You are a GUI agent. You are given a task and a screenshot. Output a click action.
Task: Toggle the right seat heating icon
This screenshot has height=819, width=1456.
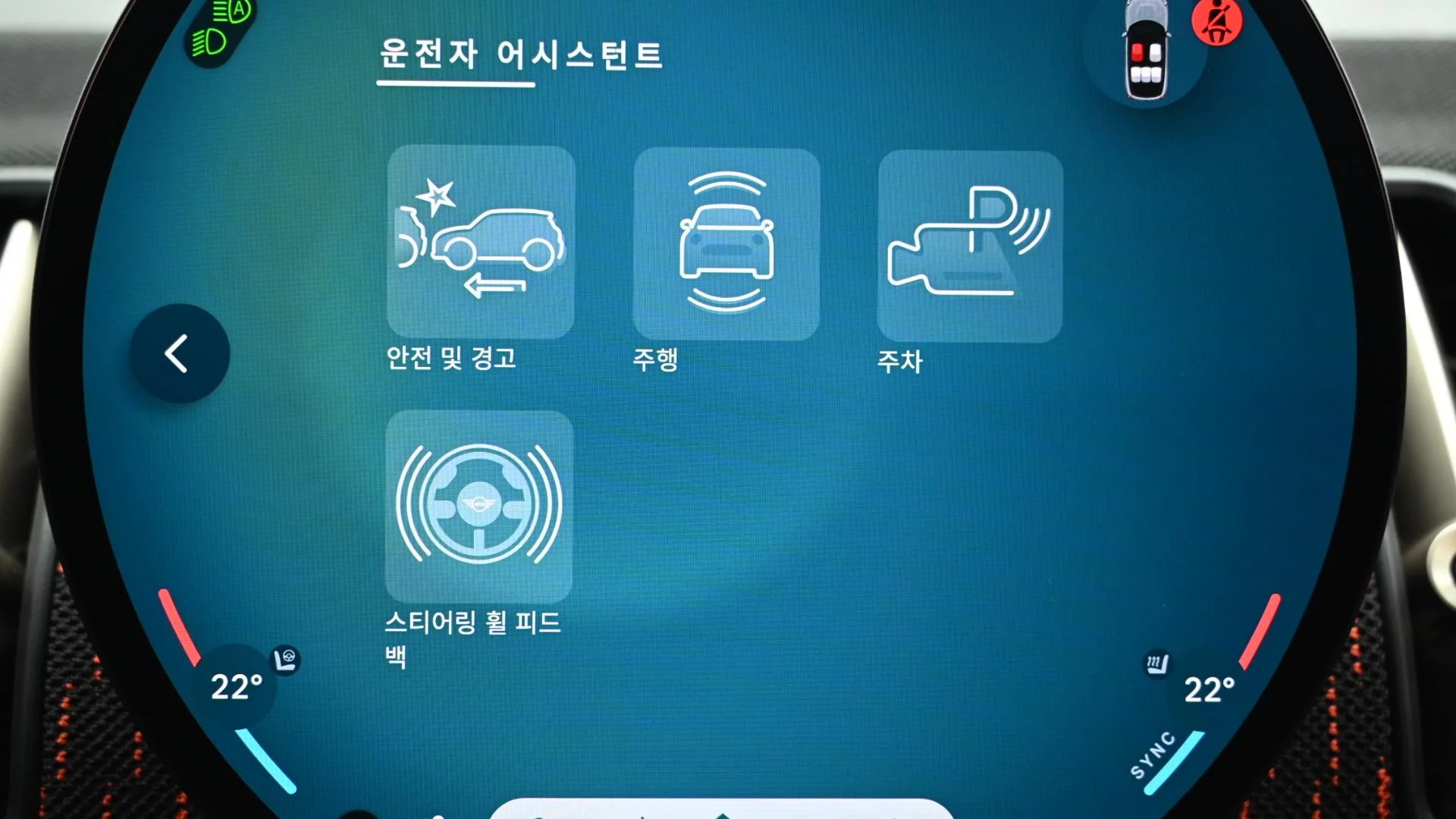pos(1156,664)
